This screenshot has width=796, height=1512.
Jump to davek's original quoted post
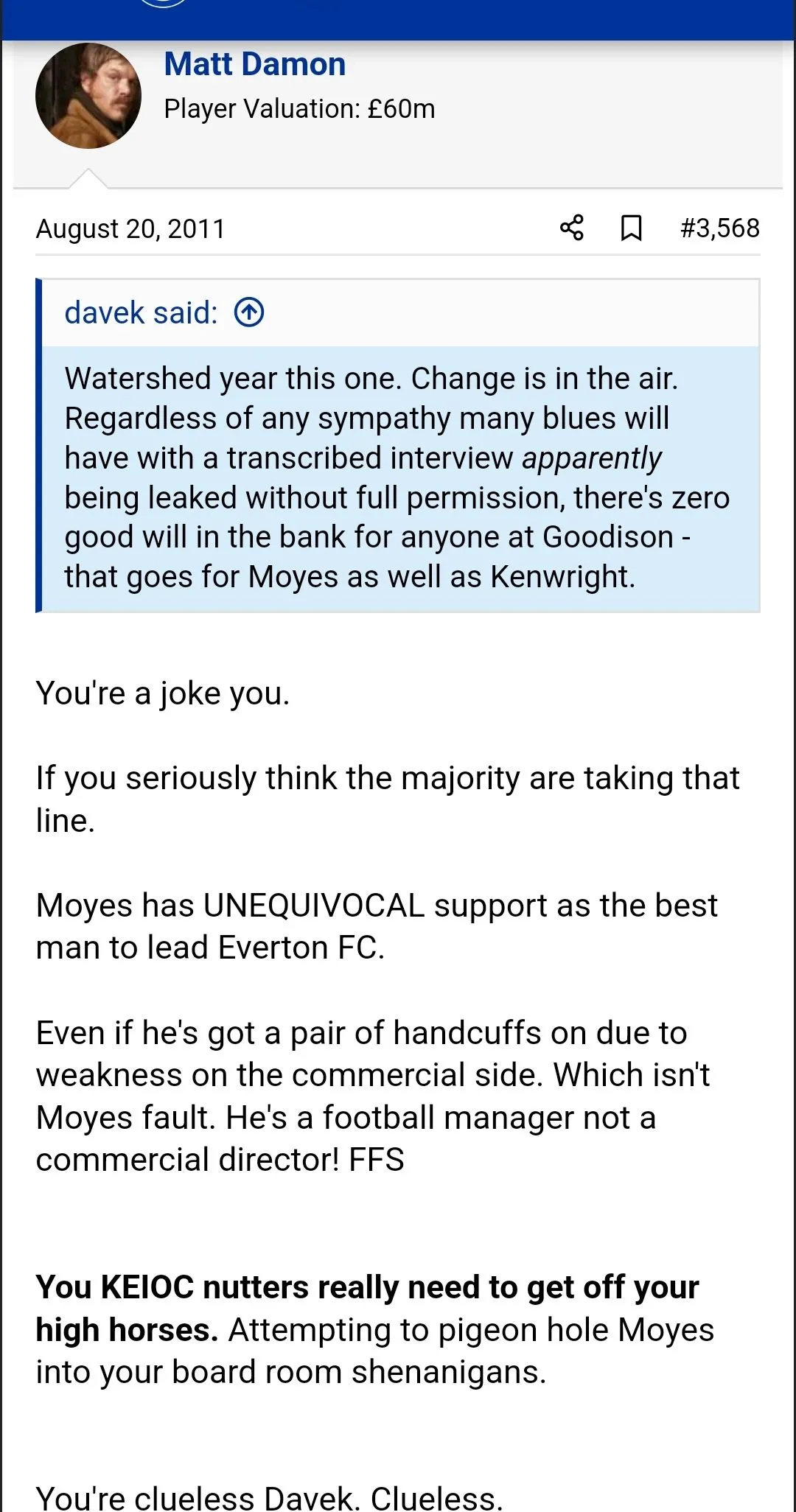249,312
